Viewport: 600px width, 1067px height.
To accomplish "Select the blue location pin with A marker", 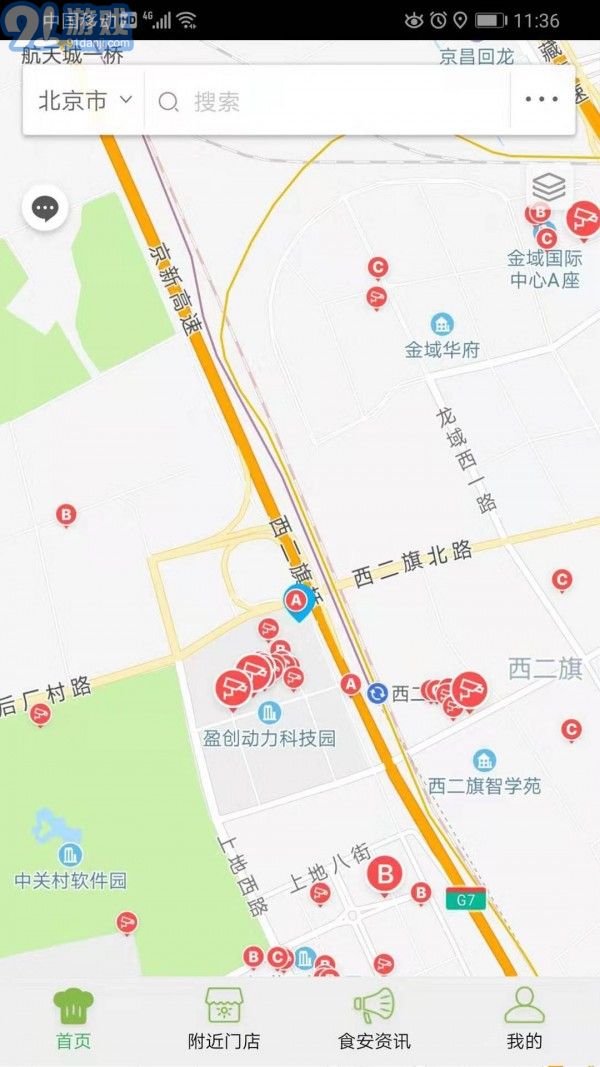I will point(297,602).
